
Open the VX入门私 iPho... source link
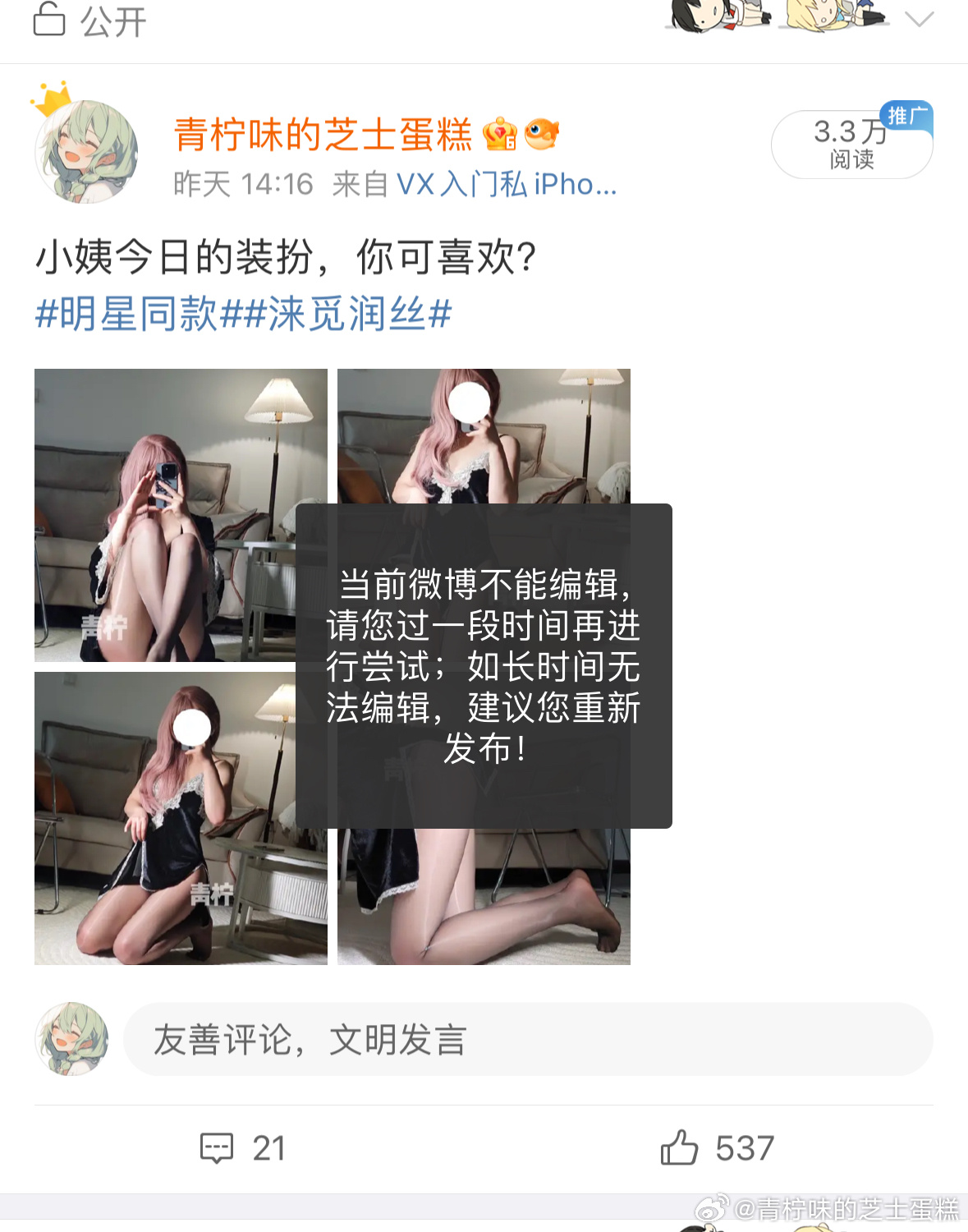point(506,185)
